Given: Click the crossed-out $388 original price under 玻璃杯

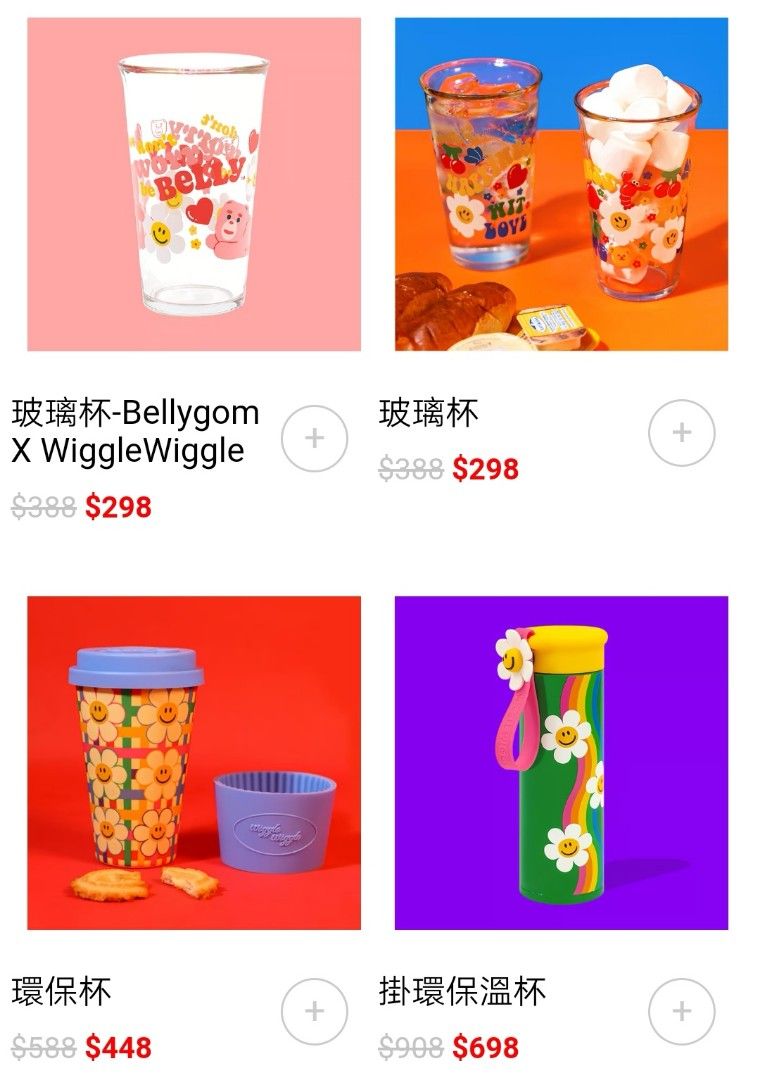Looking at the screenshot, I should click(411, 467).
